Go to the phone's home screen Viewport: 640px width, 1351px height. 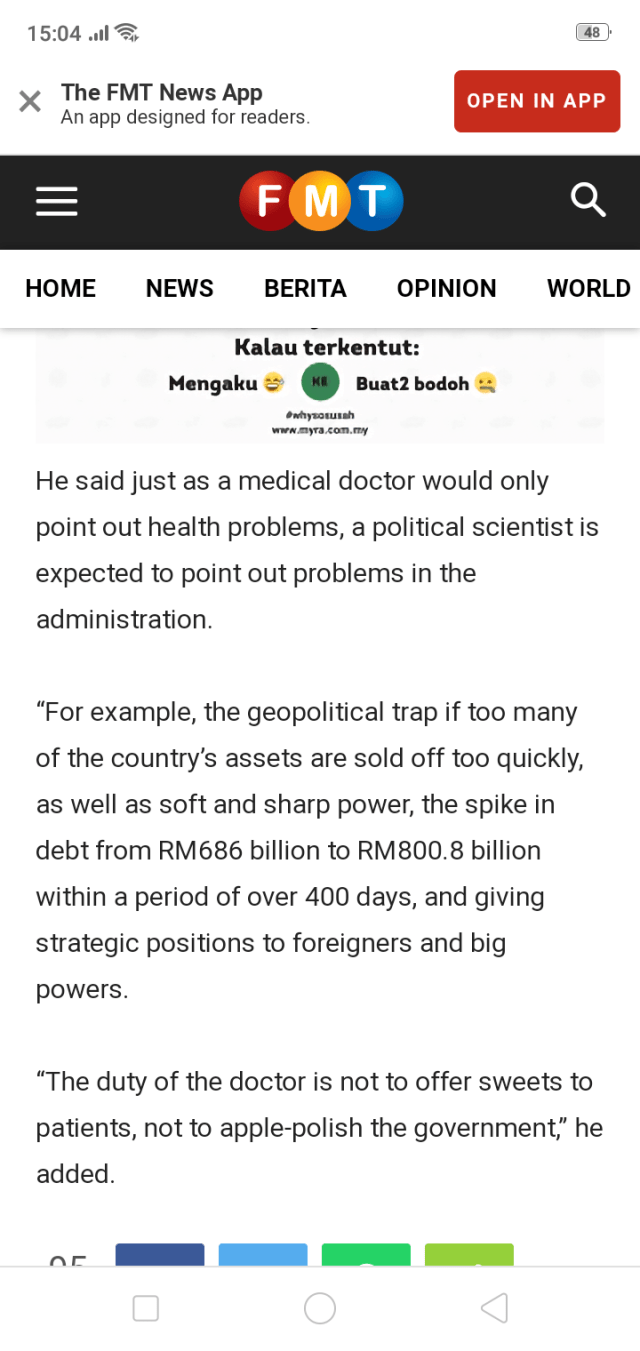click(320, 1308)
